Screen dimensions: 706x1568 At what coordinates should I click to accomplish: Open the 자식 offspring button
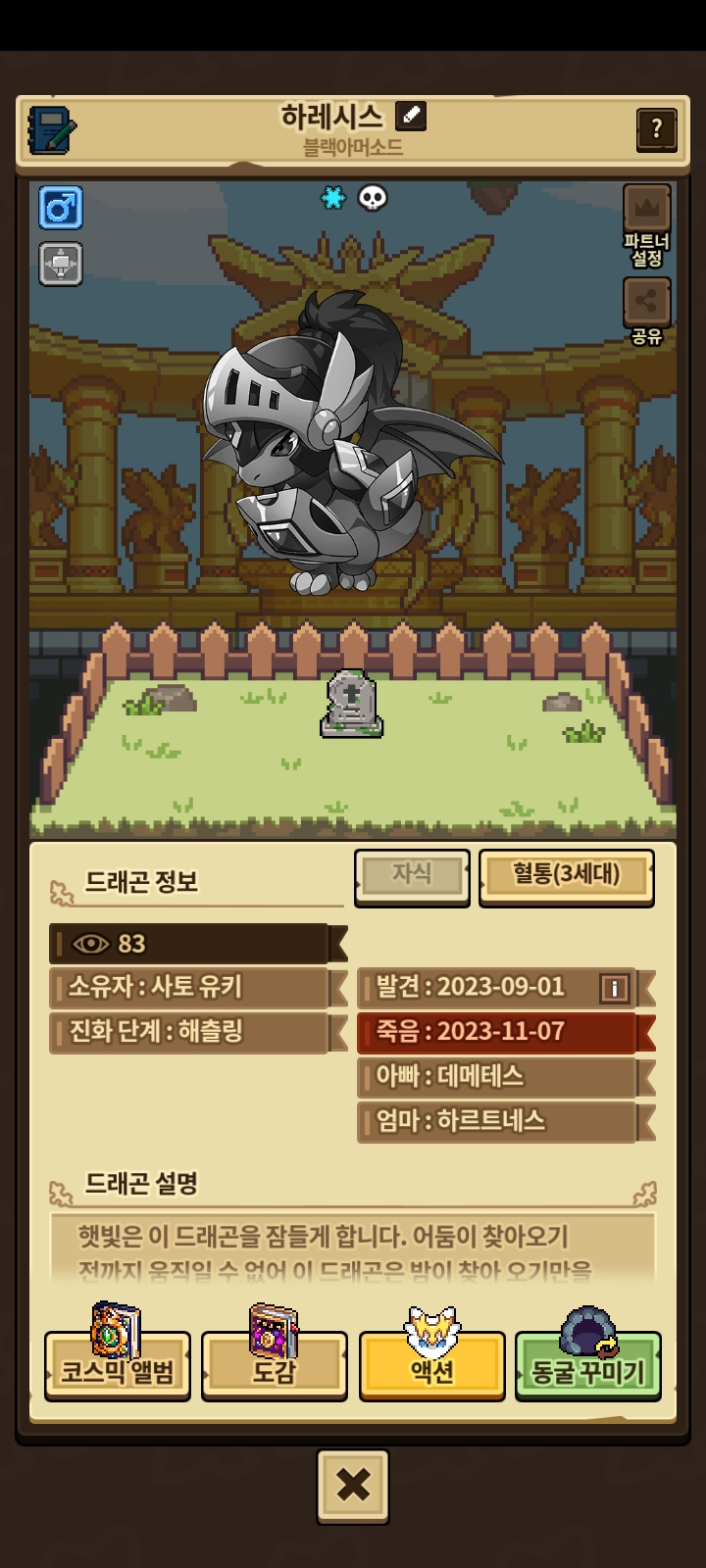(x=412, y=875)
